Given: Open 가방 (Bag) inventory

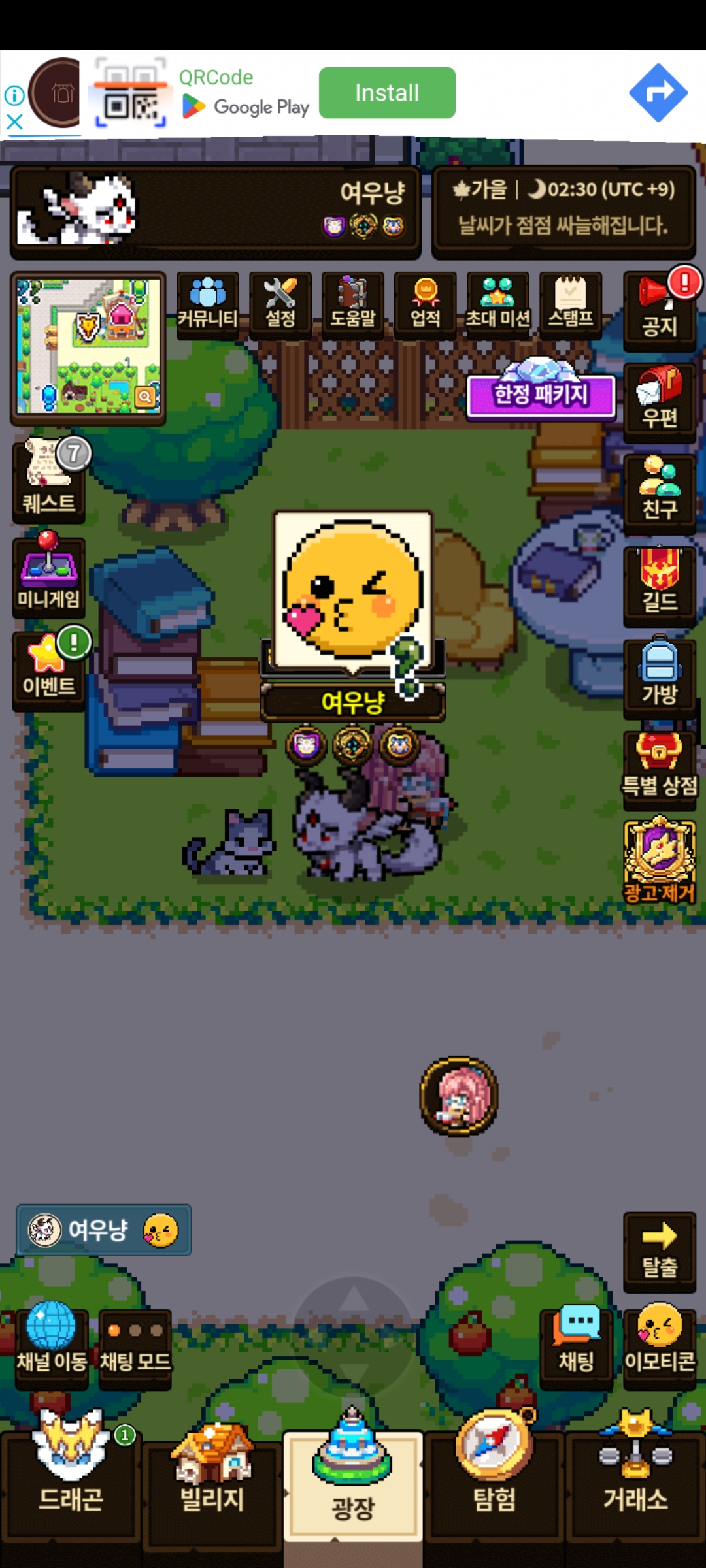Looking at the screenshot, I should (x=659, y=676).
